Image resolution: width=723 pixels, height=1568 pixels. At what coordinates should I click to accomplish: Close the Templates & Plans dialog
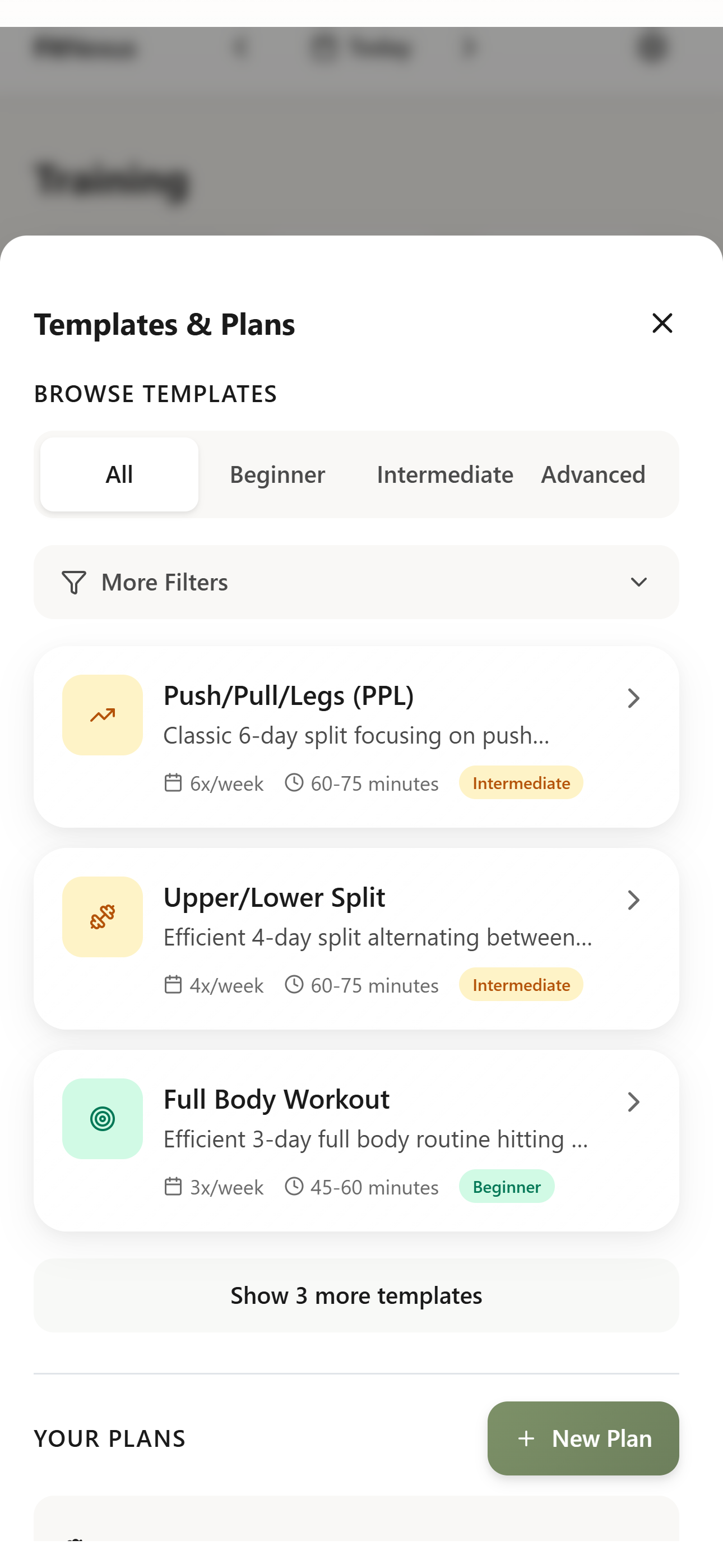662,323
